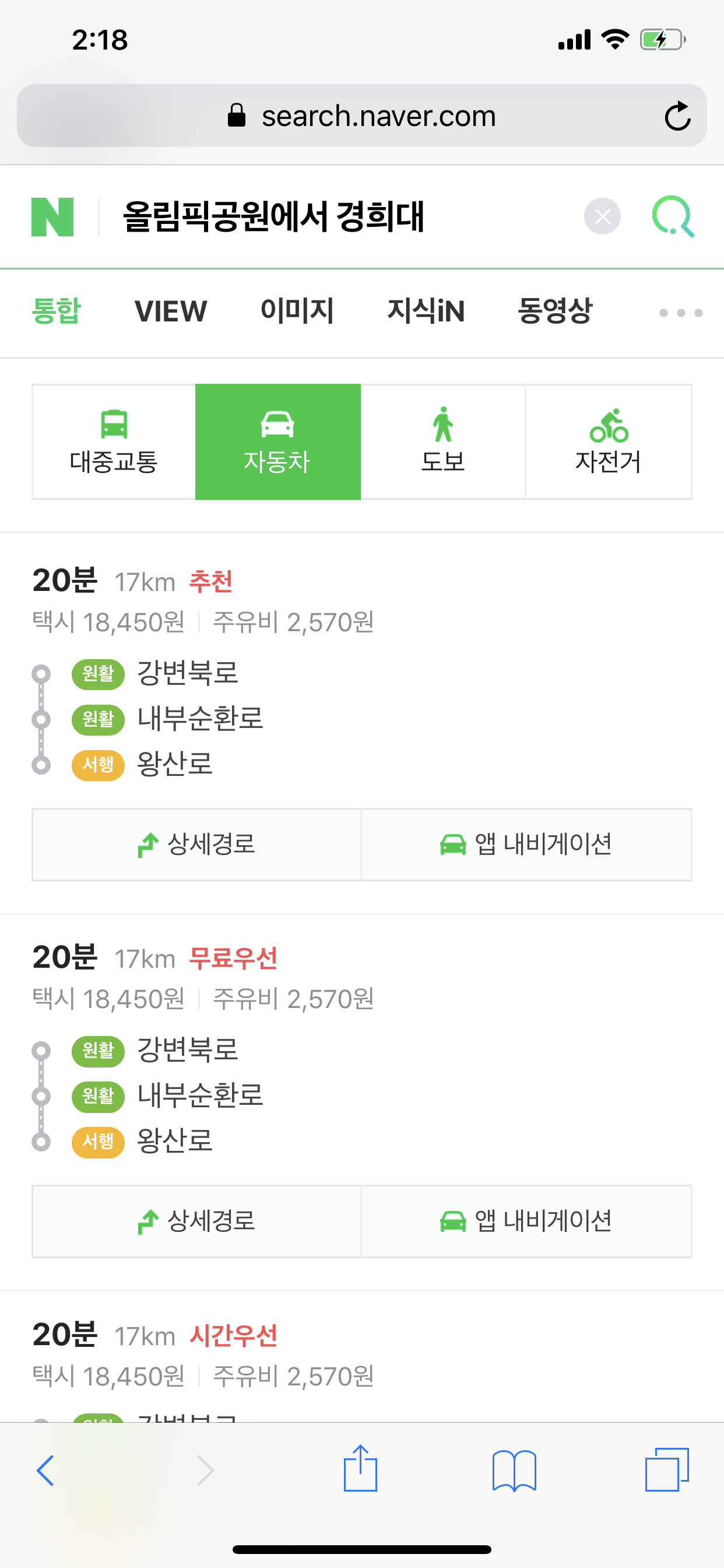
Task: Open the 이미지 tab
Action: [x=297, y=311]
